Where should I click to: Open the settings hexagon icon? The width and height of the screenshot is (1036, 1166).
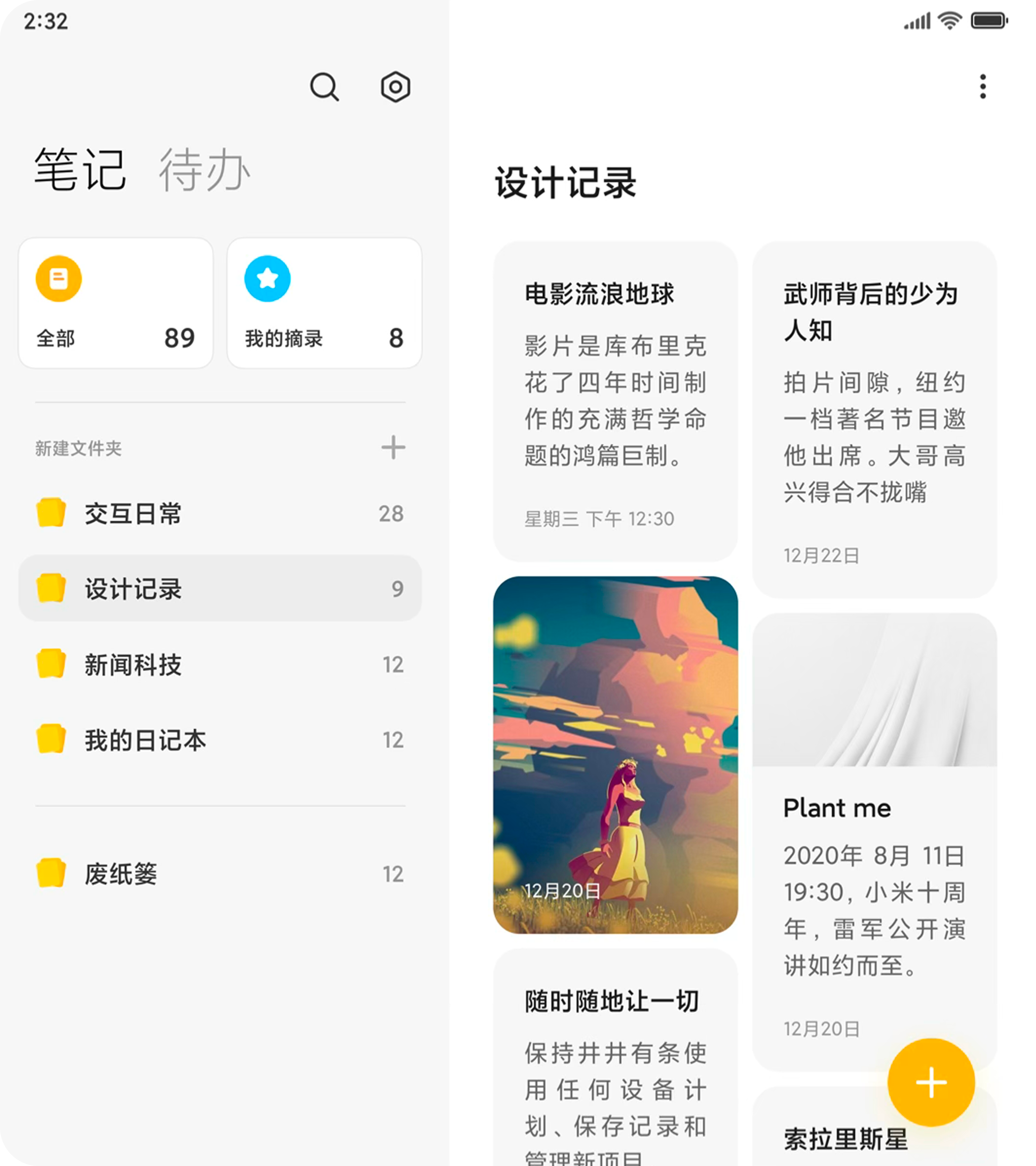tap(395, 87)
